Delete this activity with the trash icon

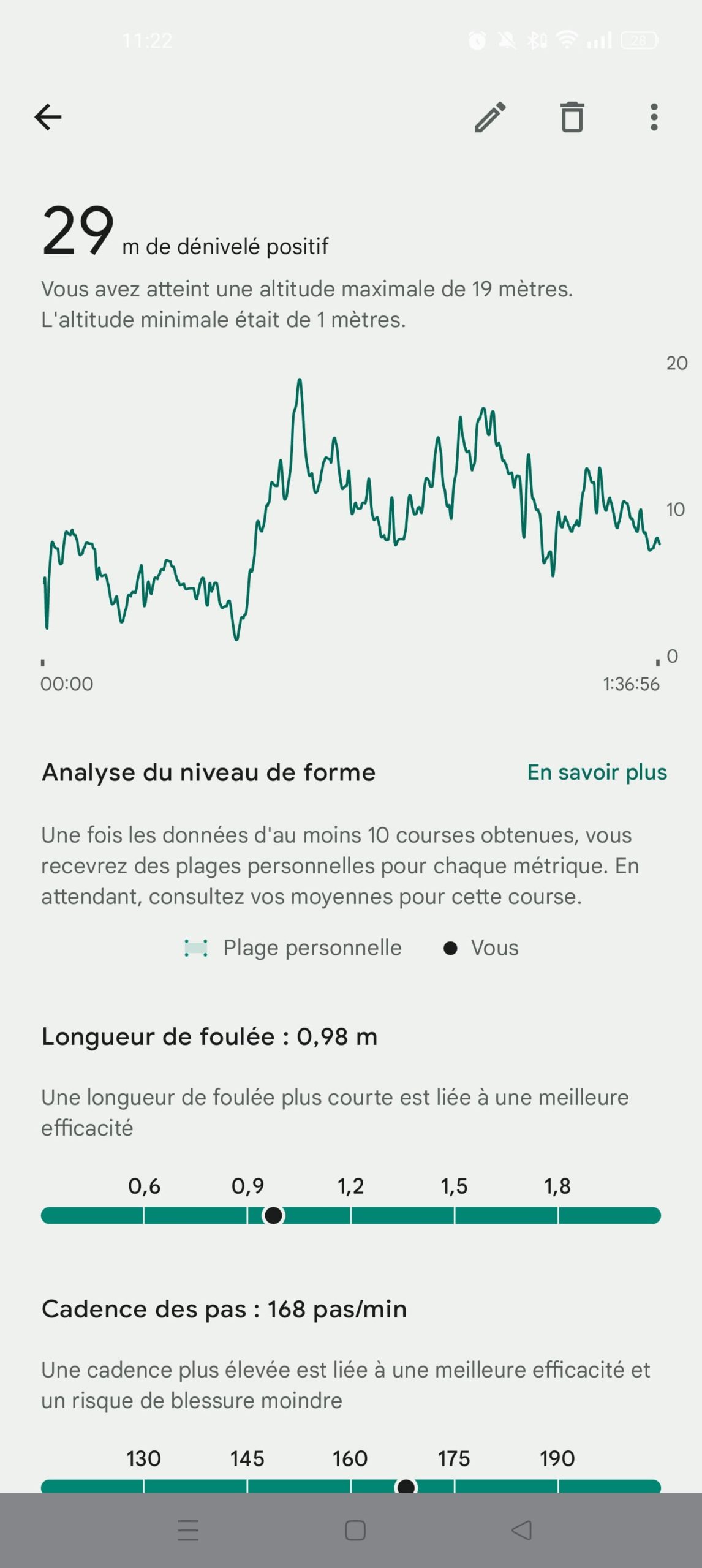pyautogui.click(x=572, y=117)
